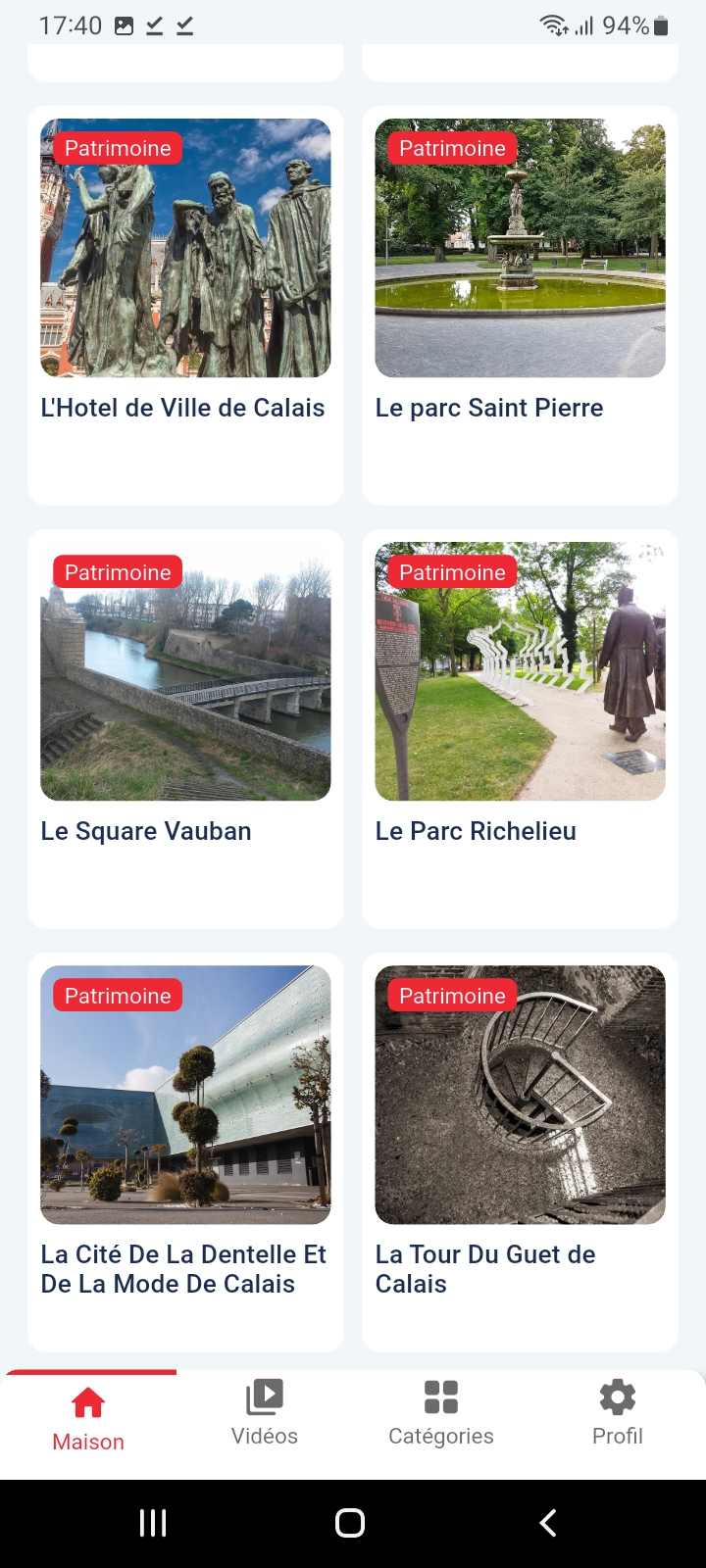View La Tour Du Guet de Calais
Viewport: 706px width, 1568px height.
click(520, 1151)
